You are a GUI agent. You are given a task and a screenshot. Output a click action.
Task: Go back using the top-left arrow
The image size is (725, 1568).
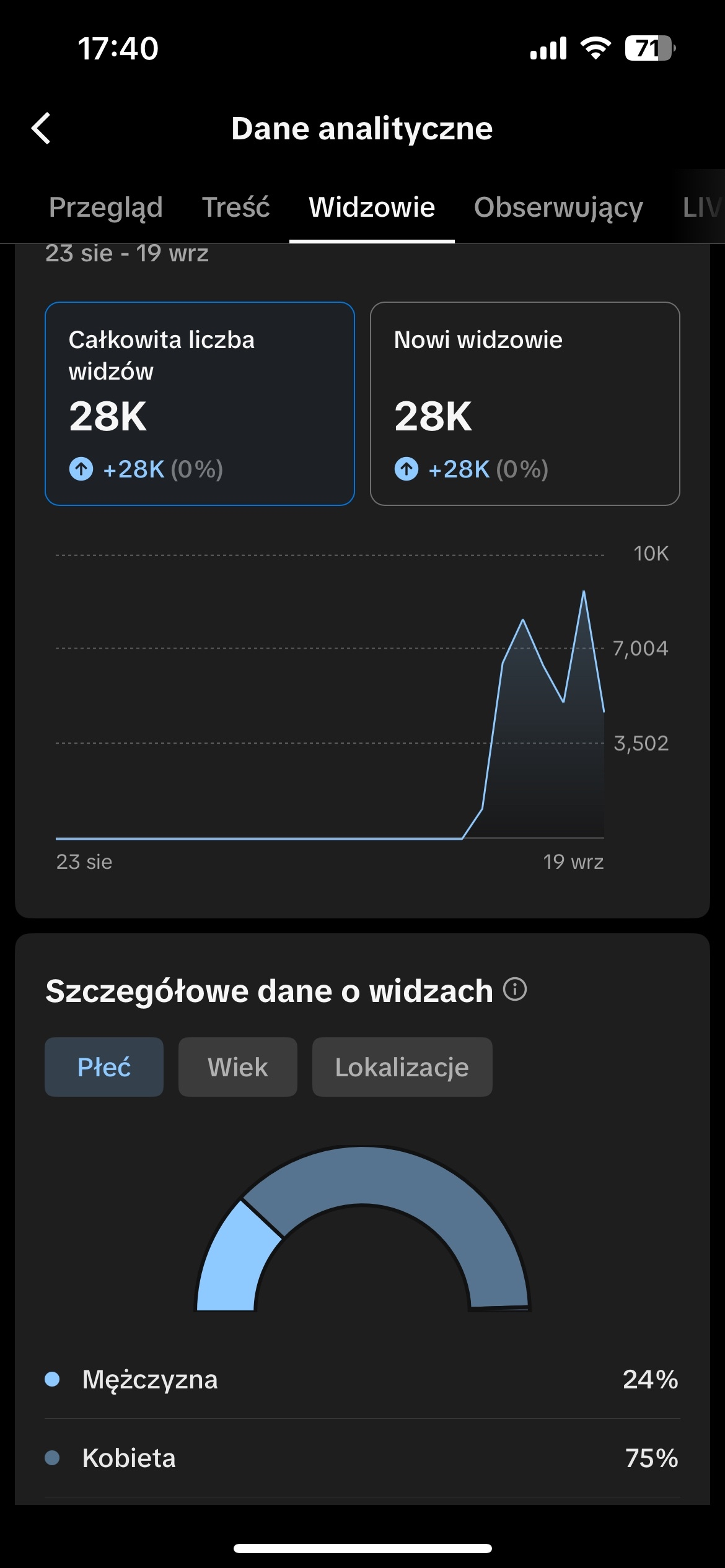coord(41,129)
